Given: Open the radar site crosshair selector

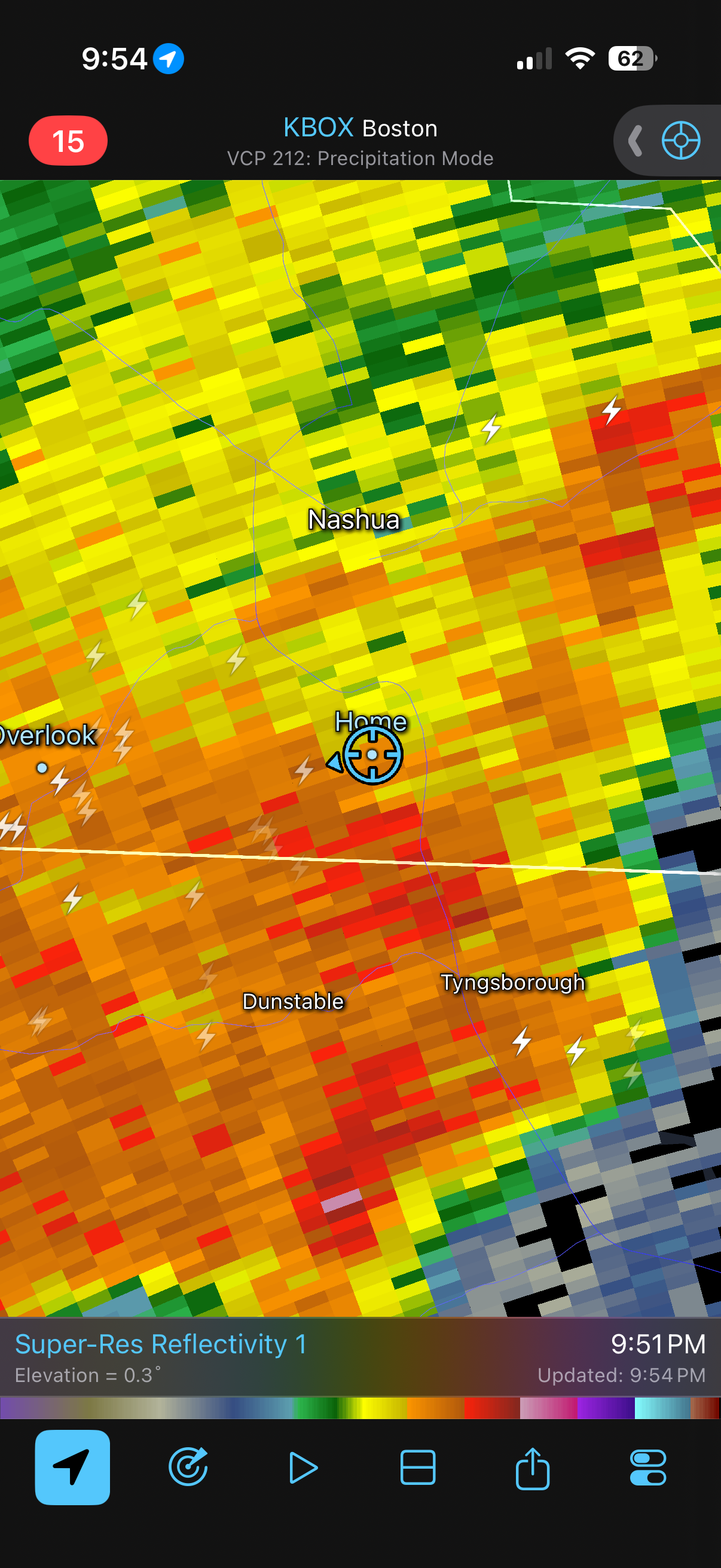Looking at the screenshot, I should pyautogui.click(x=681, y=141).
